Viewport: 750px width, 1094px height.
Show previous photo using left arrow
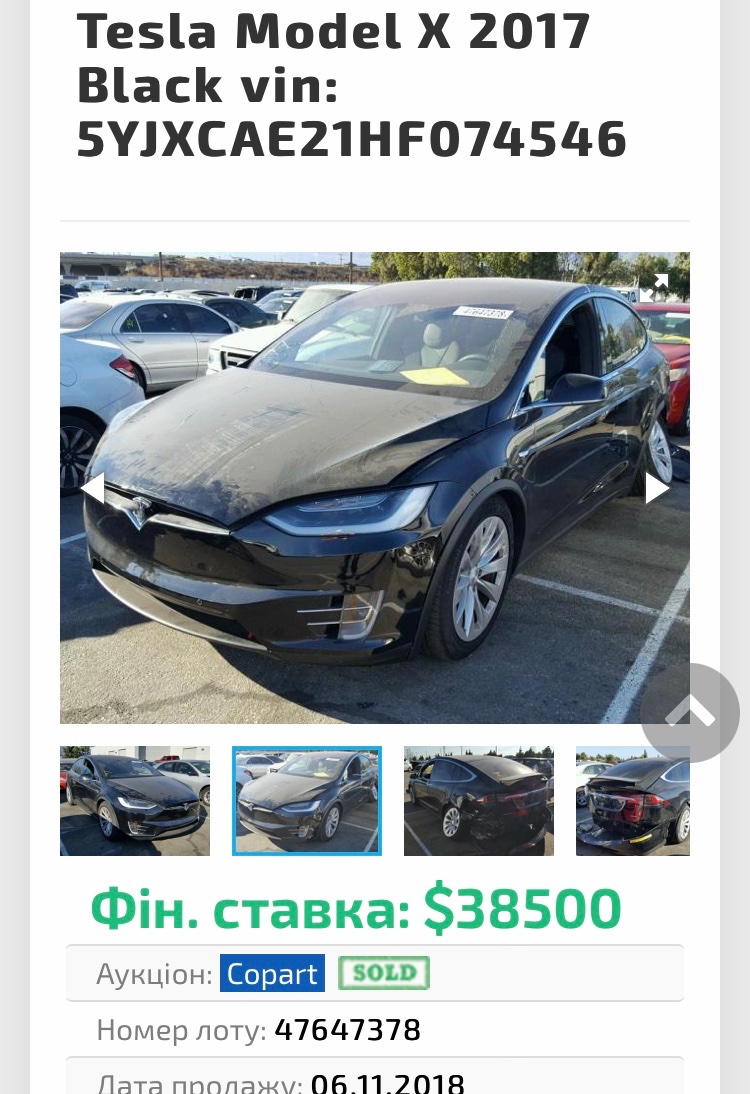click(93, 487)
